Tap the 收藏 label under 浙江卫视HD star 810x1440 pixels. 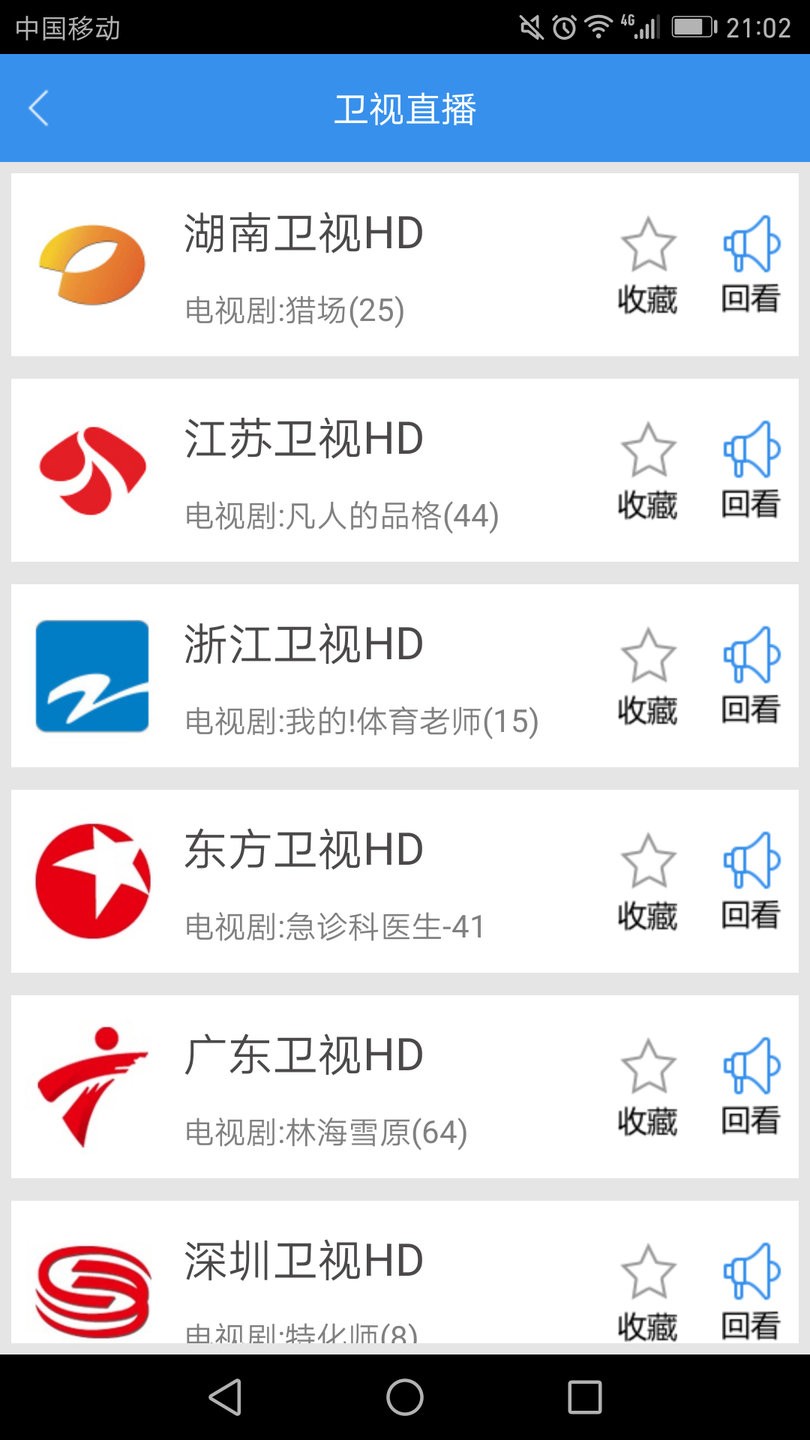(x=648, y=713)
